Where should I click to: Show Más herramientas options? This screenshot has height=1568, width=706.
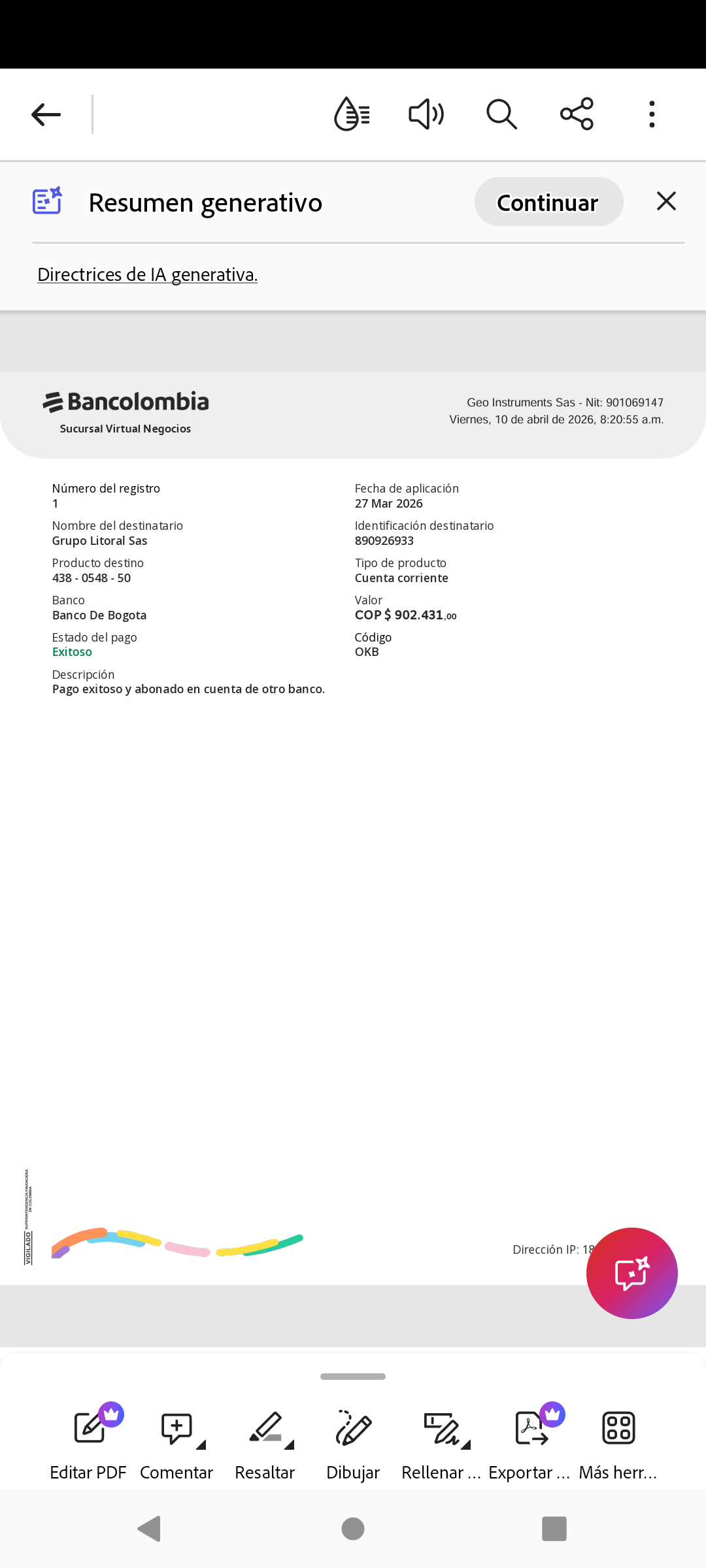pos(618,1442)
